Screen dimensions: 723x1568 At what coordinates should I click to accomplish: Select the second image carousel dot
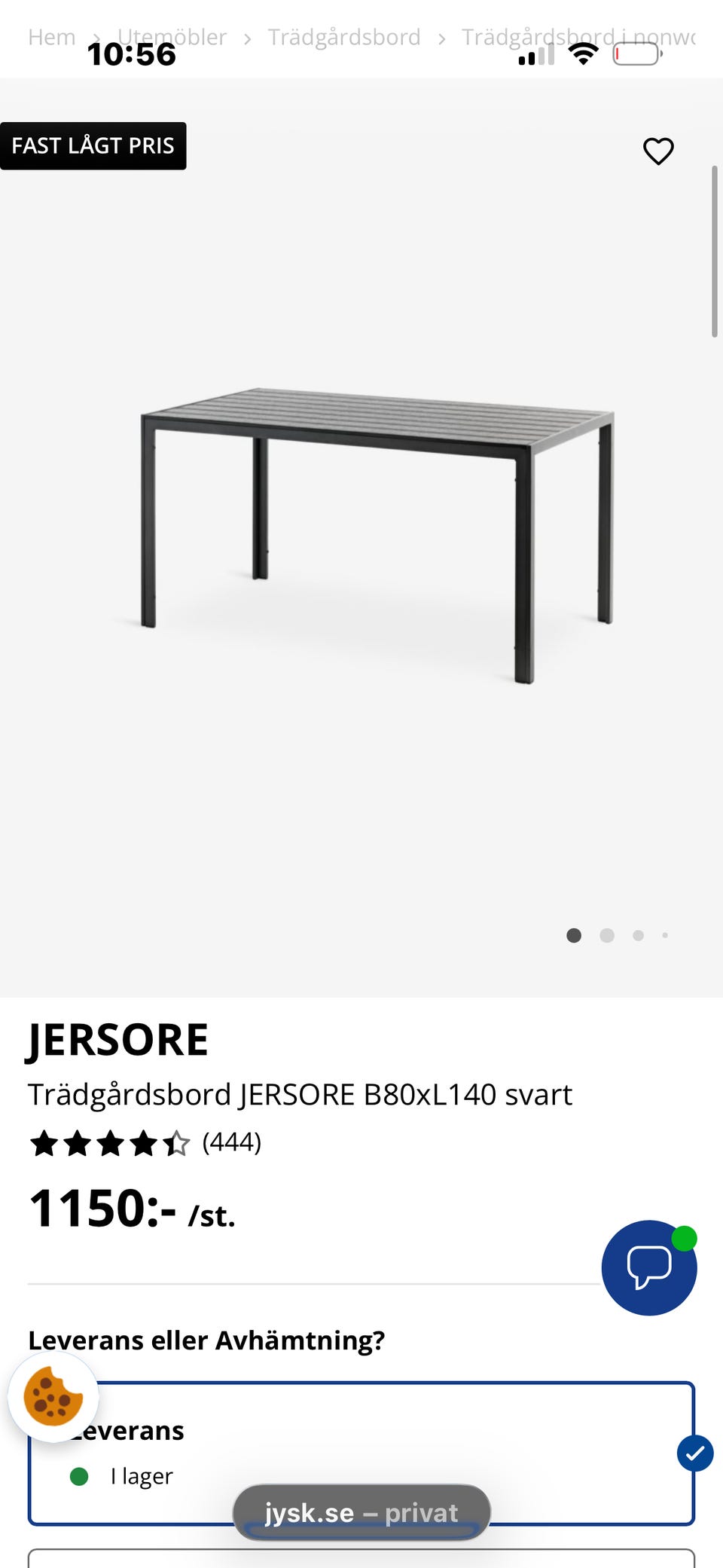pos(606,935)
